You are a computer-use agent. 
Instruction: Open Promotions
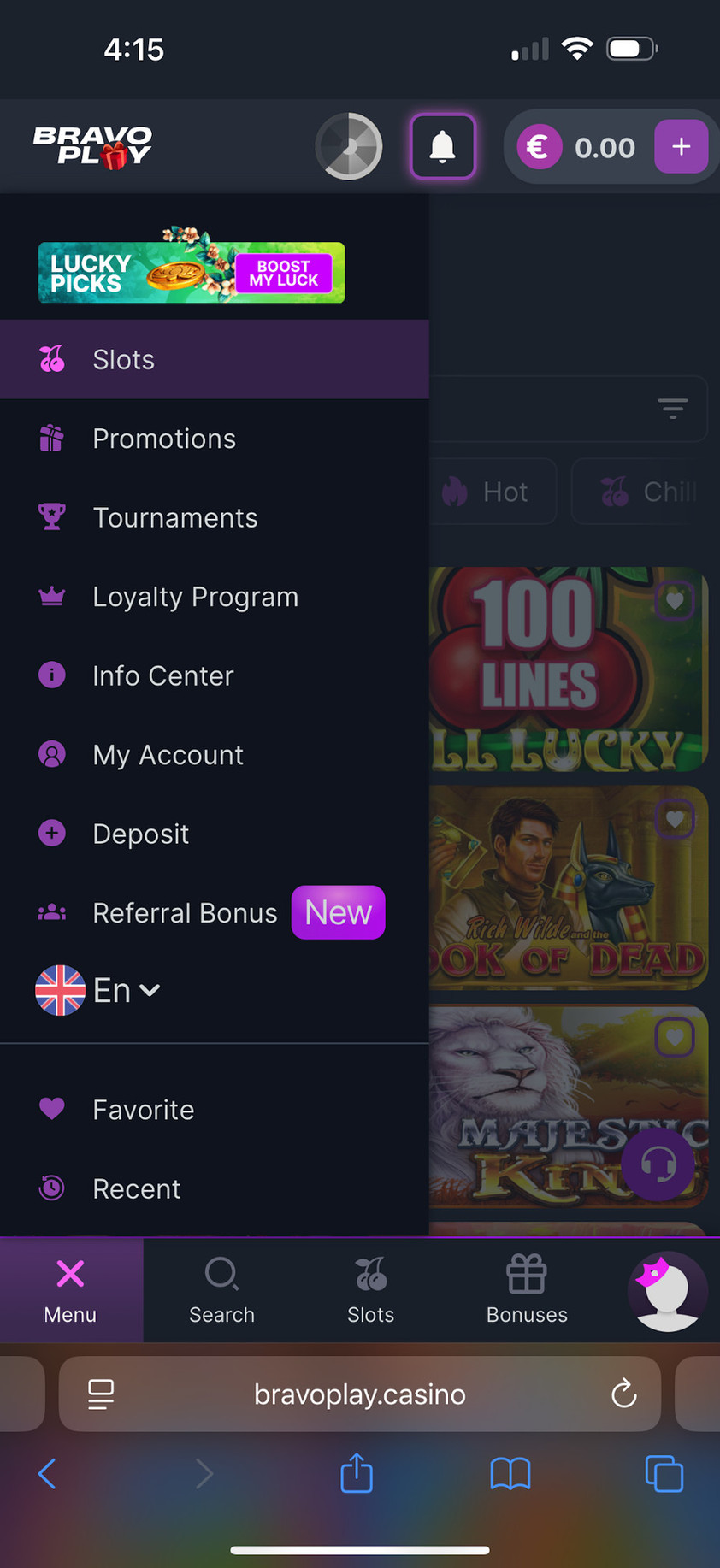pyautogui.click(x=163, y=439)
